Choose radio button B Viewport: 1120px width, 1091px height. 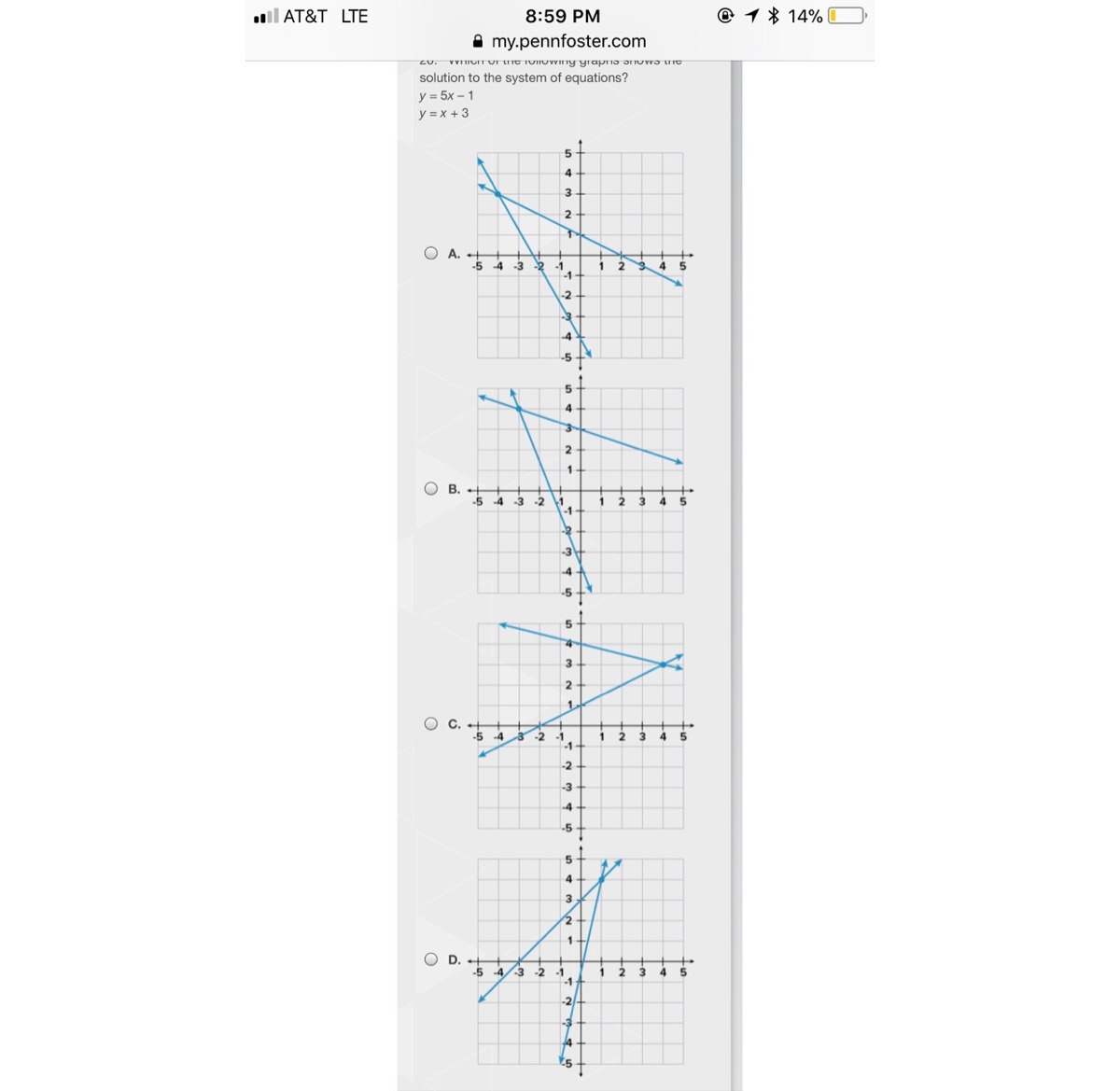[x=430, y=488]
